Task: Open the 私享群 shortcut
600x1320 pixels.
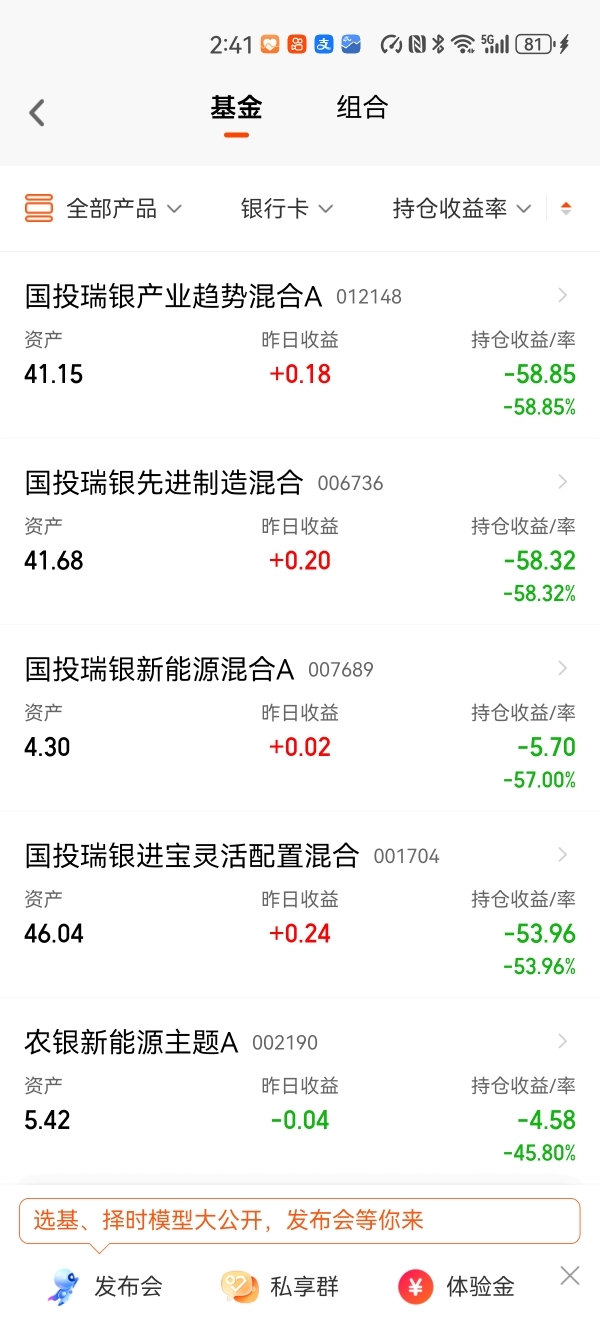Action: pyautogui.click(x=280, y=1286)
